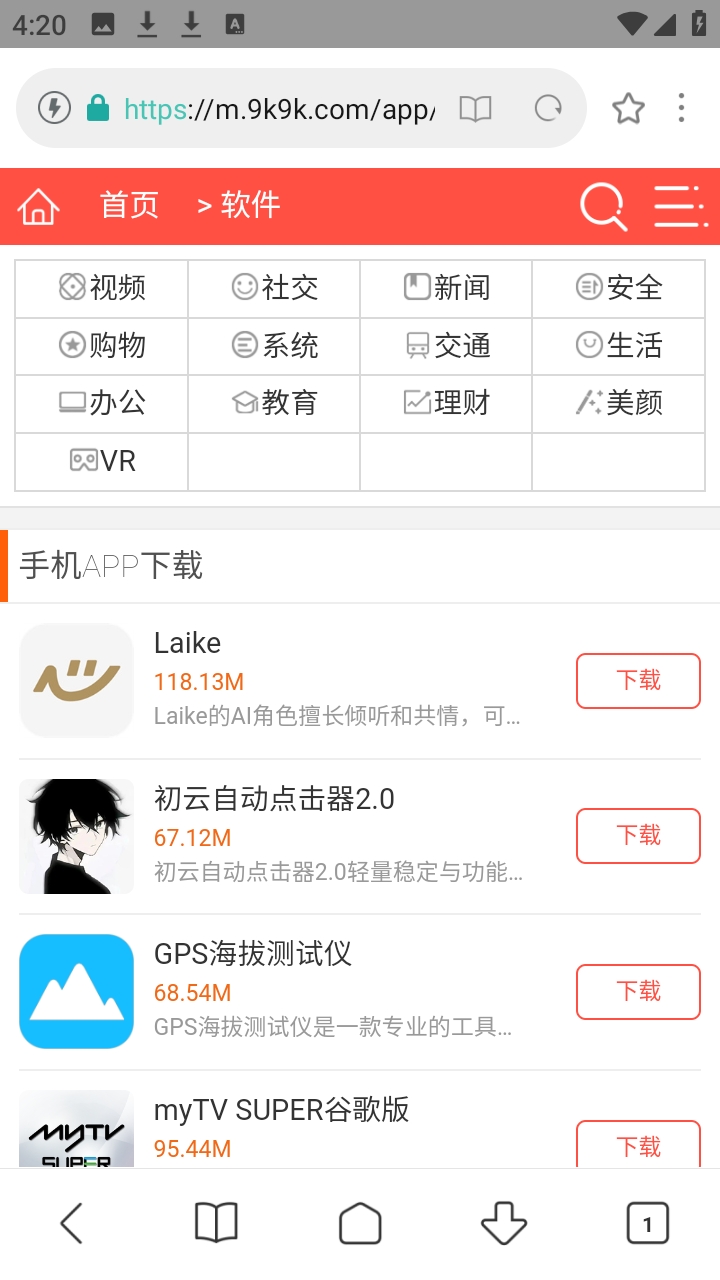Open the hamburger menu in the red header
The width and height of the screenshot is (720, 1280).
click(x=680, y=207)
